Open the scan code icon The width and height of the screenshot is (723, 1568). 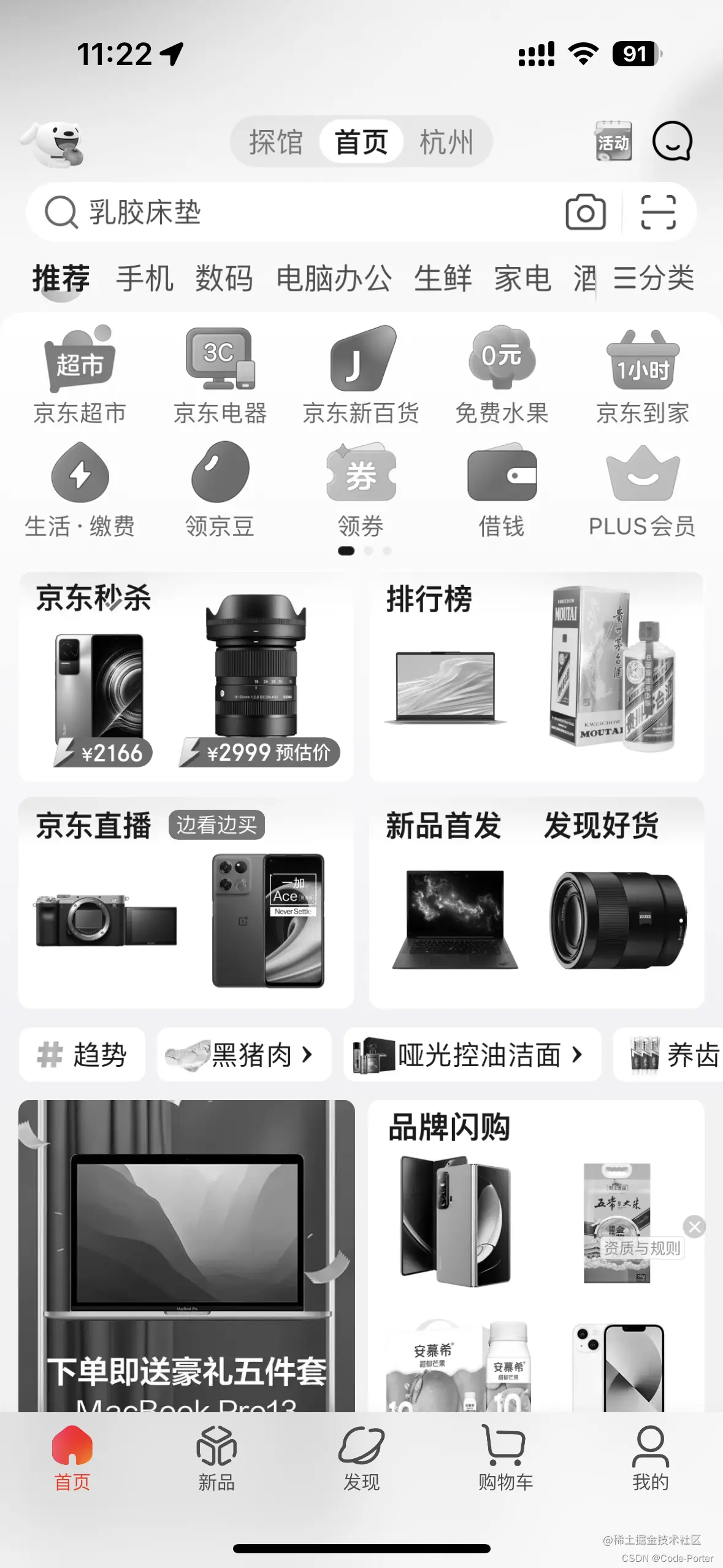coord(658,212)
